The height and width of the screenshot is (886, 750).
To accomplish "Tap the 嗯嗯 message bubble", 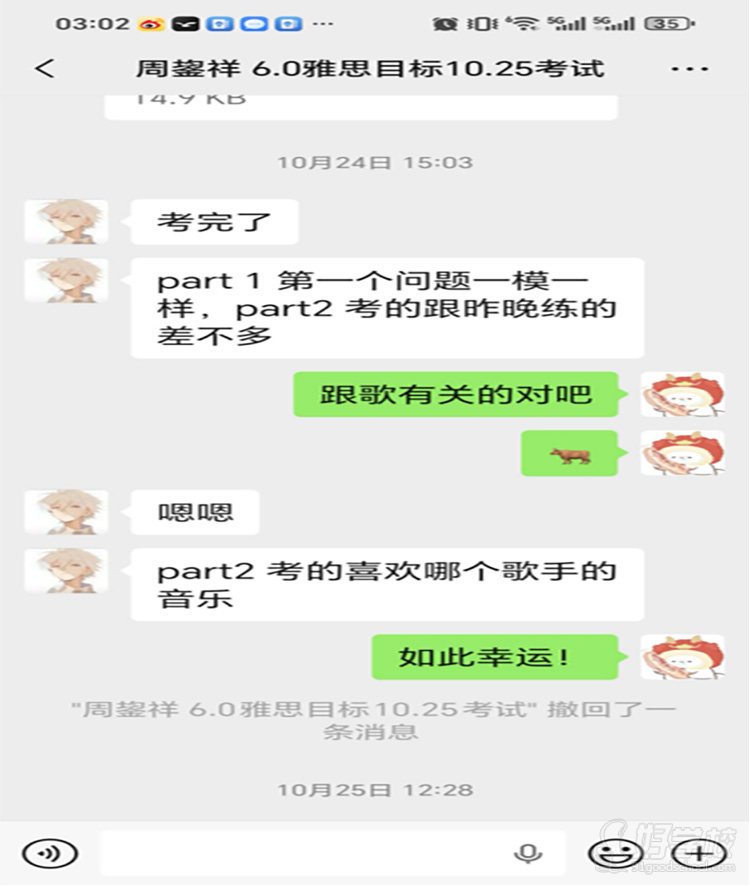I will pyautogui.click(x=194, y=512).
